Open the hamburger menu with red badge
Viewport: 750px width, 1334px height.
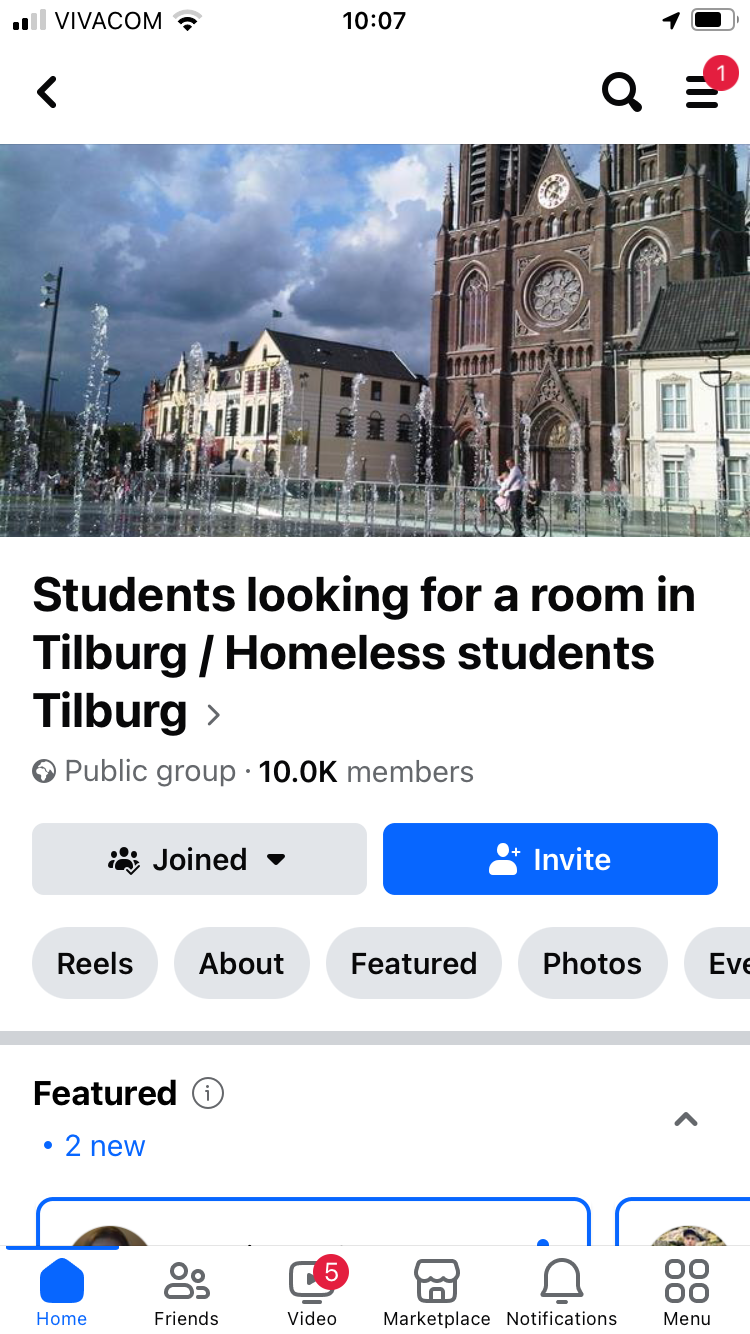[702, 92]
